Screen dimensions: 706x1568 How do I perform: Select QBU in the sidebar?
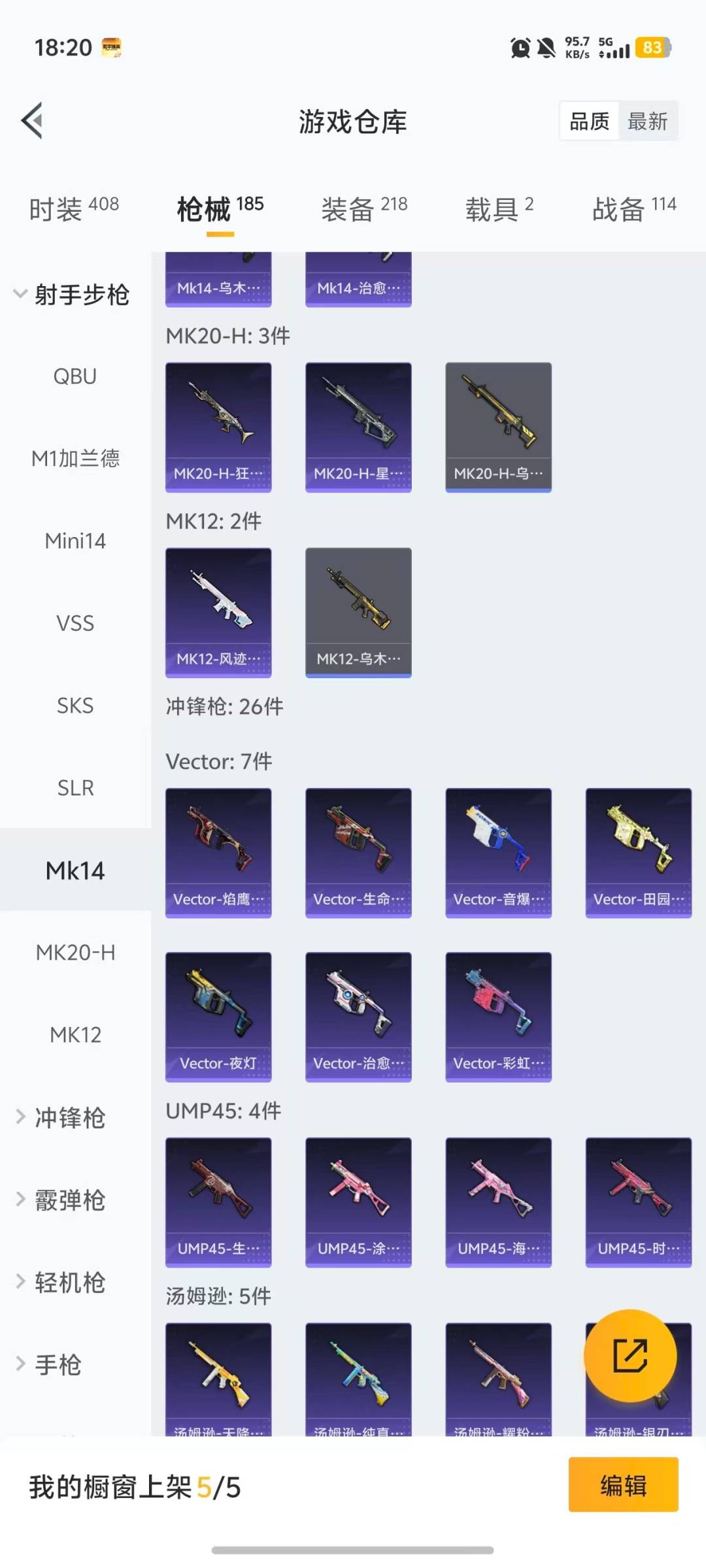pos(75,376)
